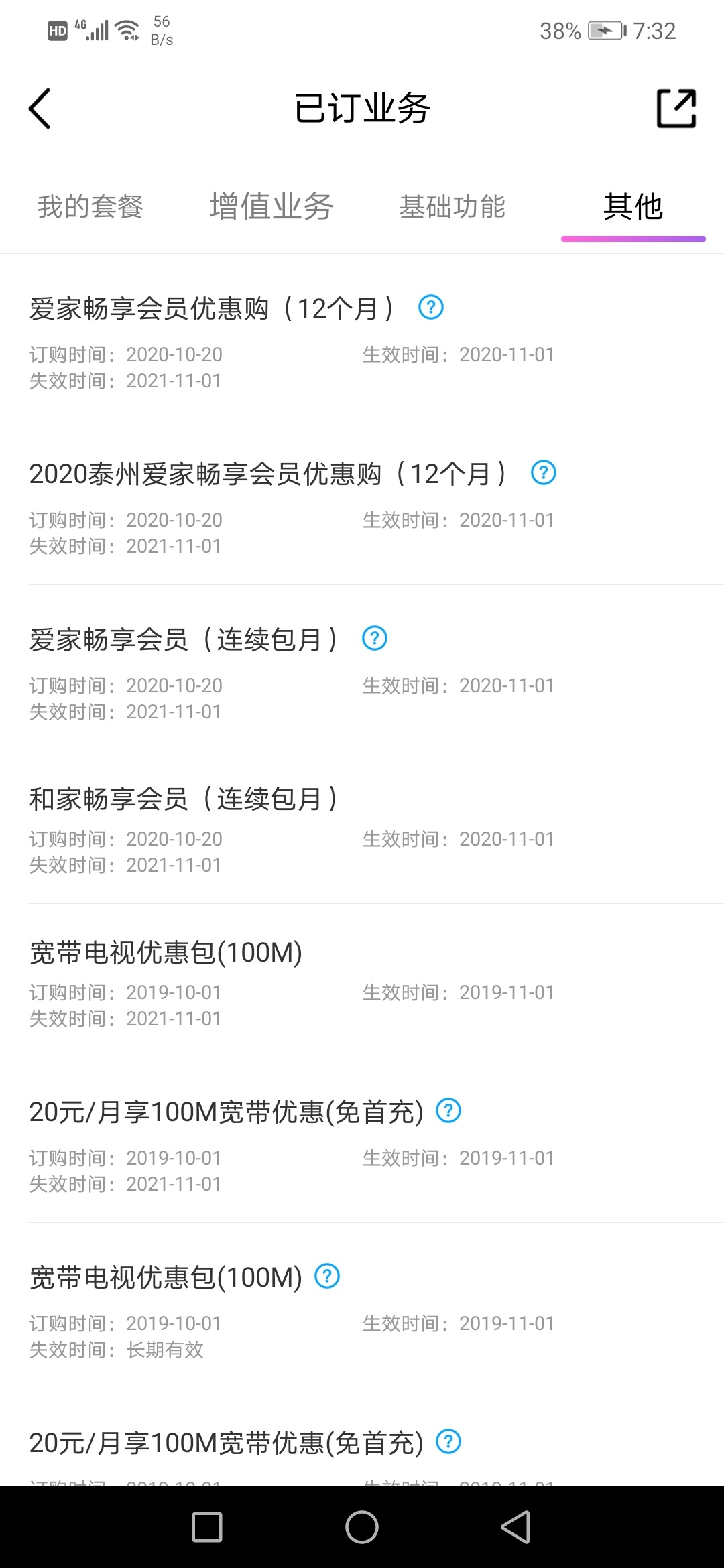Tap help icon next to 爱家畅享会员（连续包月）
The height and width of the screenshot is (1568, 724).
click(x=375, y=639)
